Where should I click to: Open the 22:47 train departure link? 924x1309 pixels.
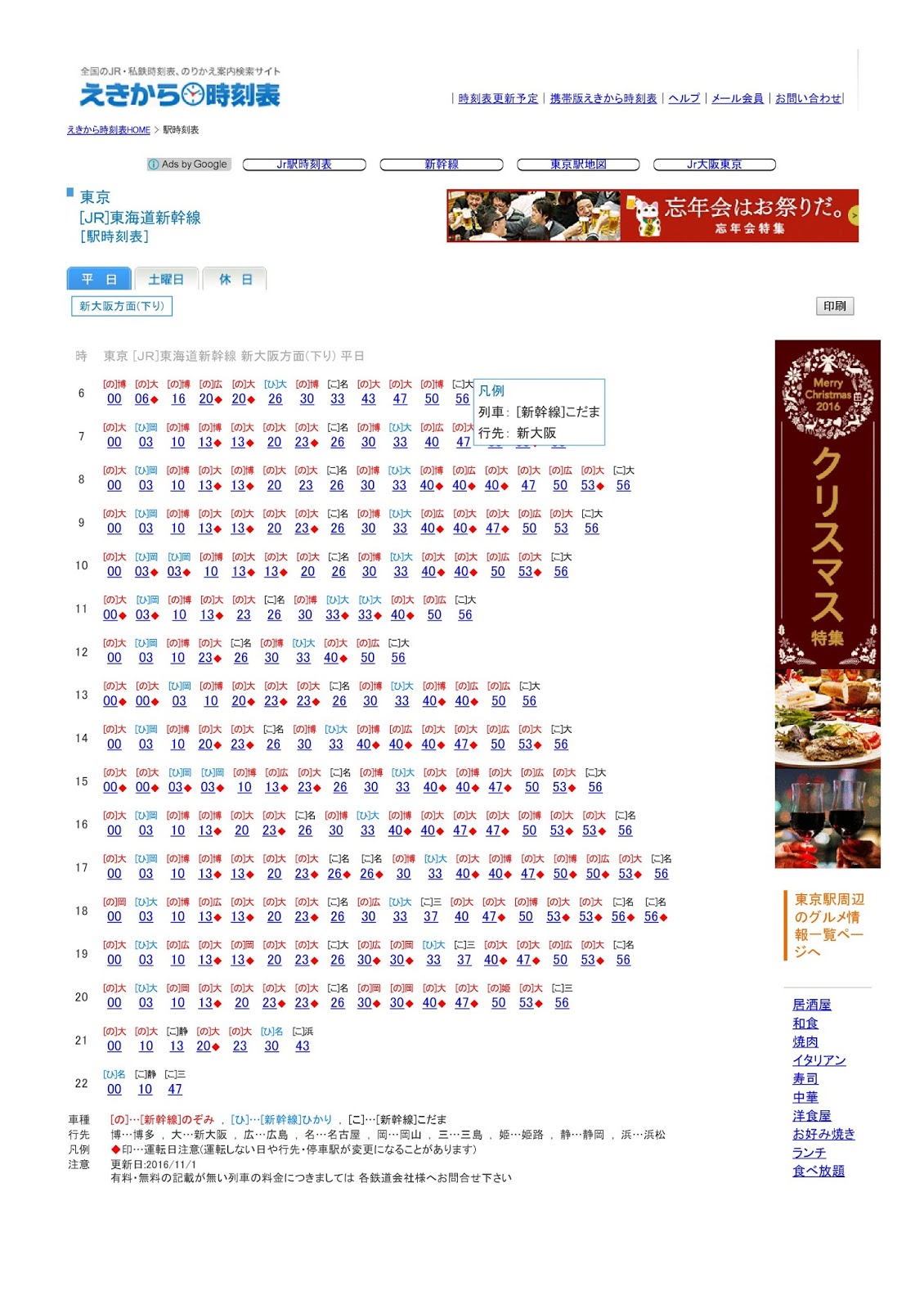(175, 1090)
